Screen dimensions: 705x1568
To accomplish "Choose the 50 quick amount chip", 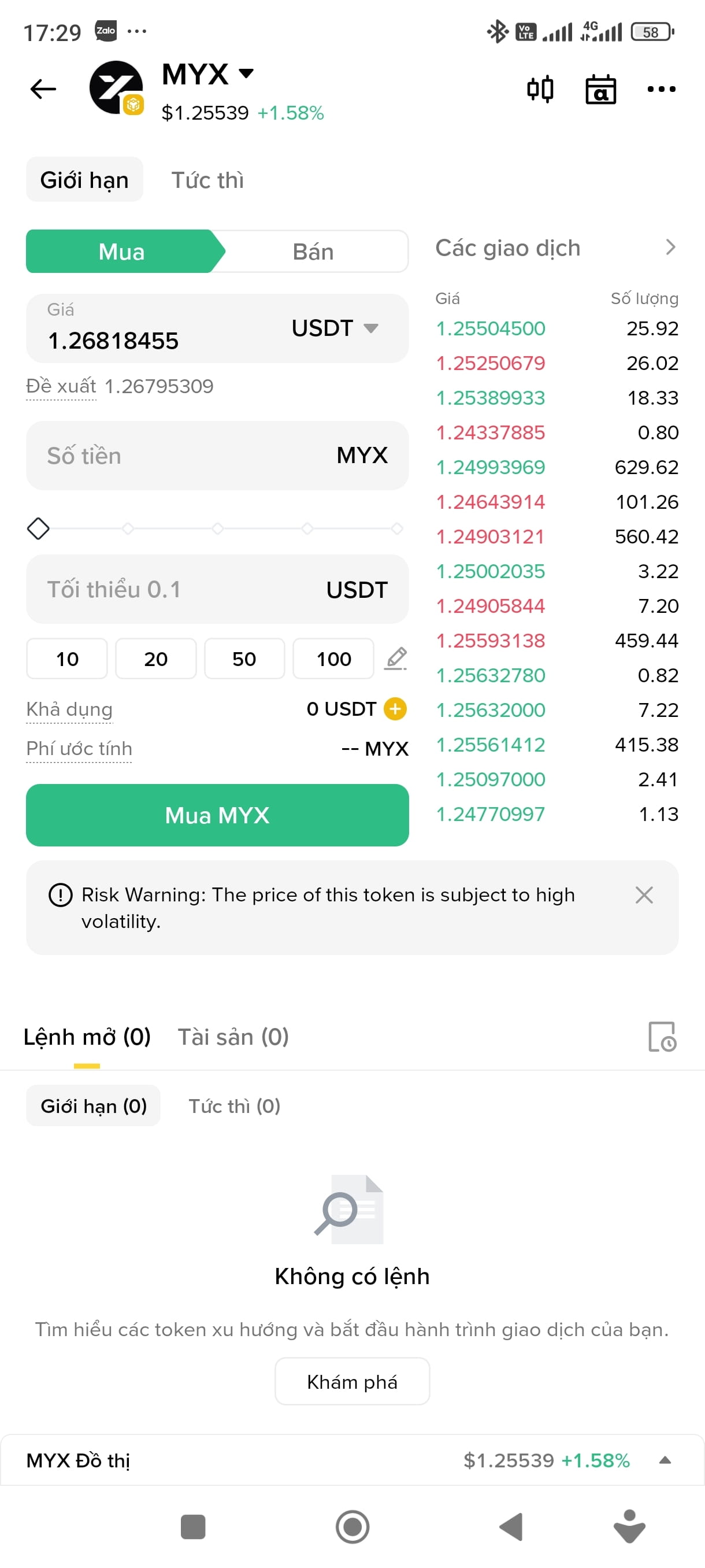I will coord(244,658).
